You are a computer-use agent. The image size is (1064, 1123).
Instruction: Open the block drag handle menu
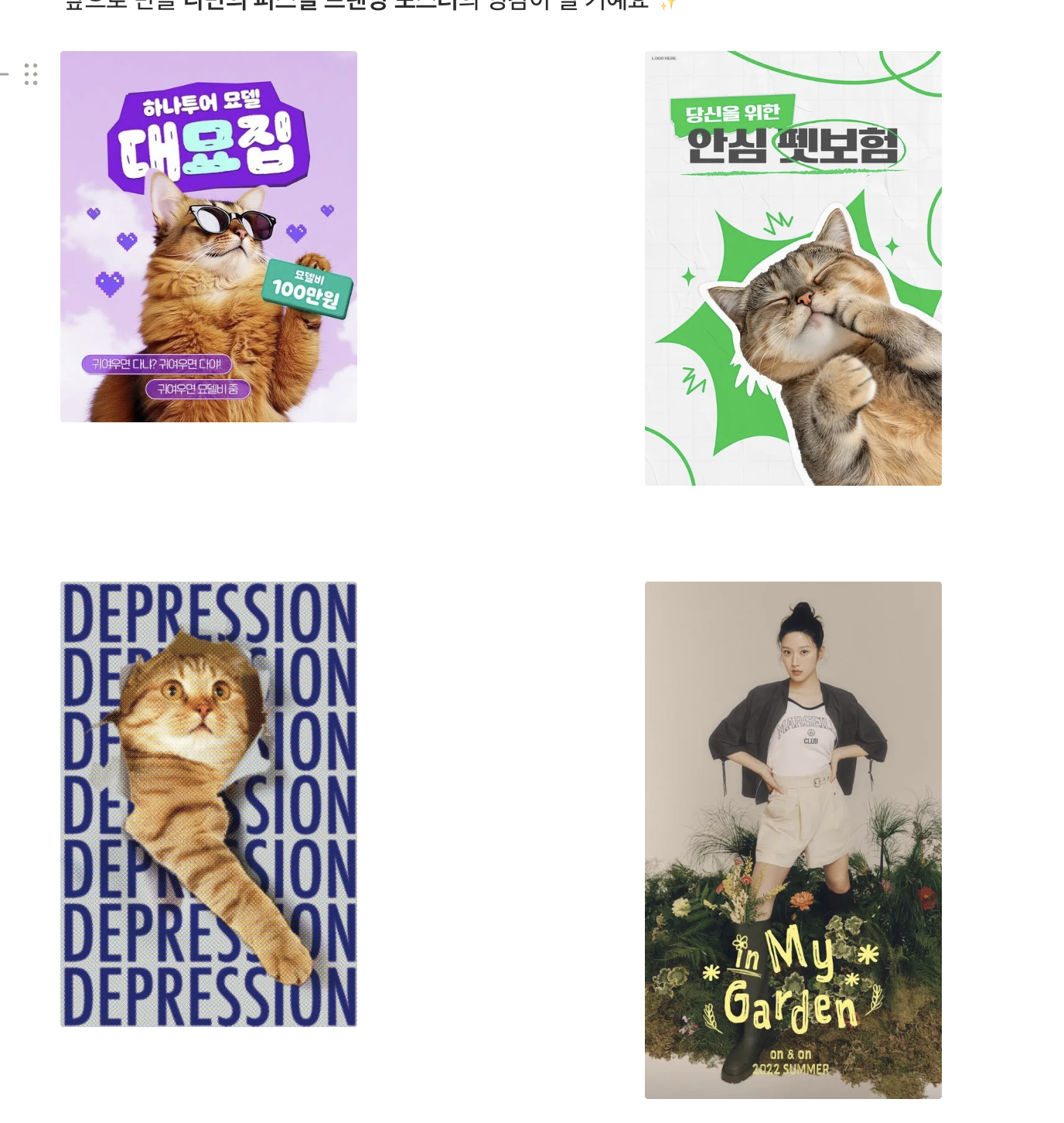point(31,74)
